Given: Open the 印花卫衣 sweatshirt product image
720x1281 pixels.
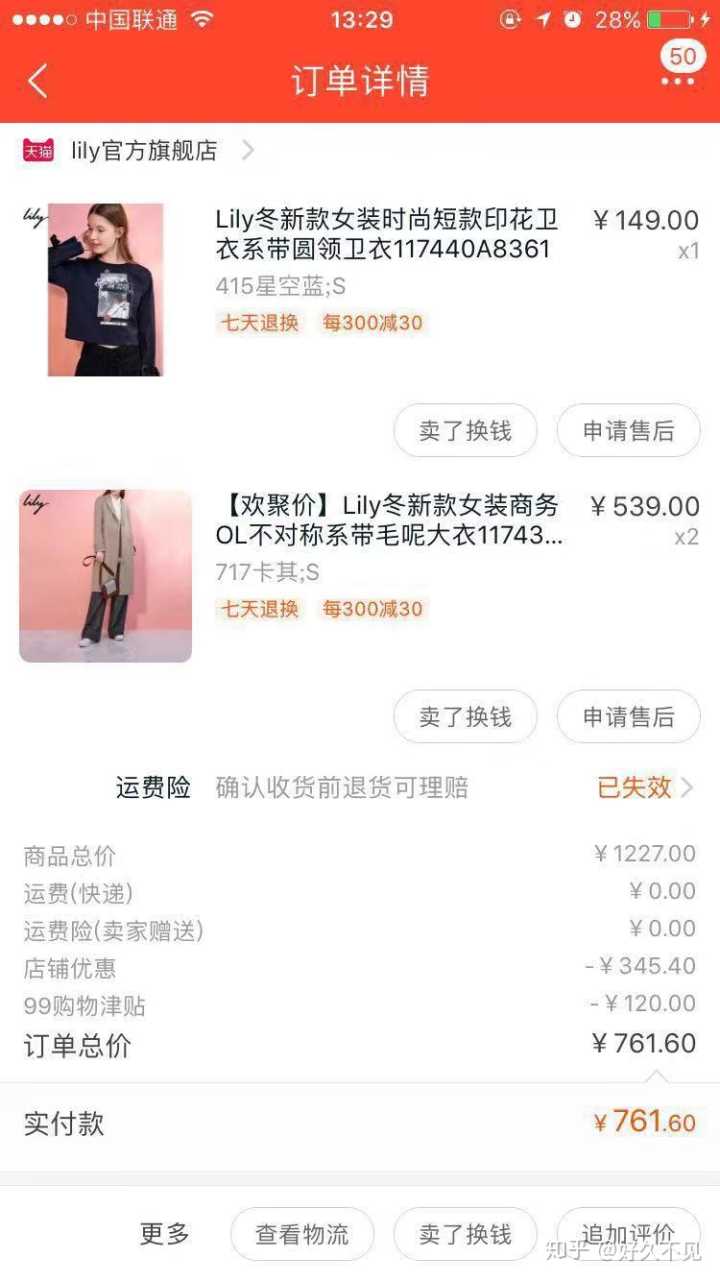Looking at the screenshot, I should click(105, 290).
